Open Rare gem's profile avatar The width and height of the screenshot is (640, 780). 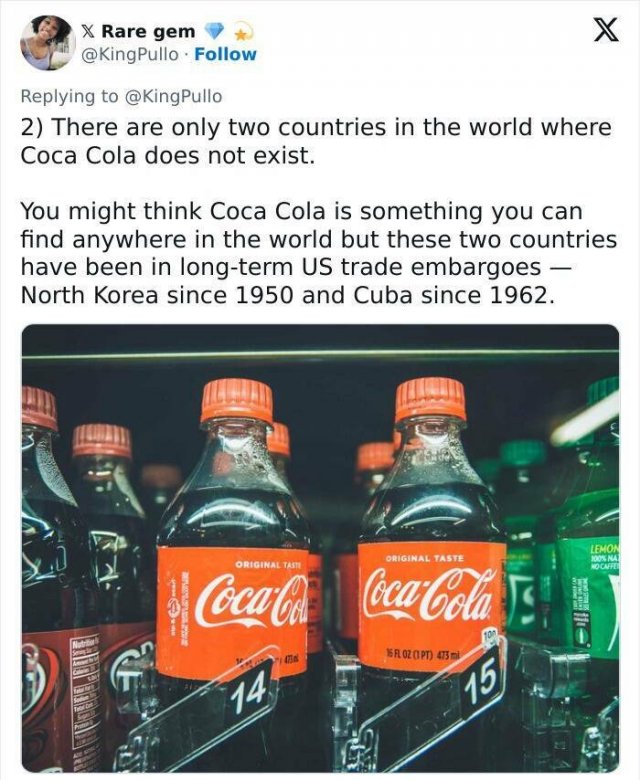47,42
